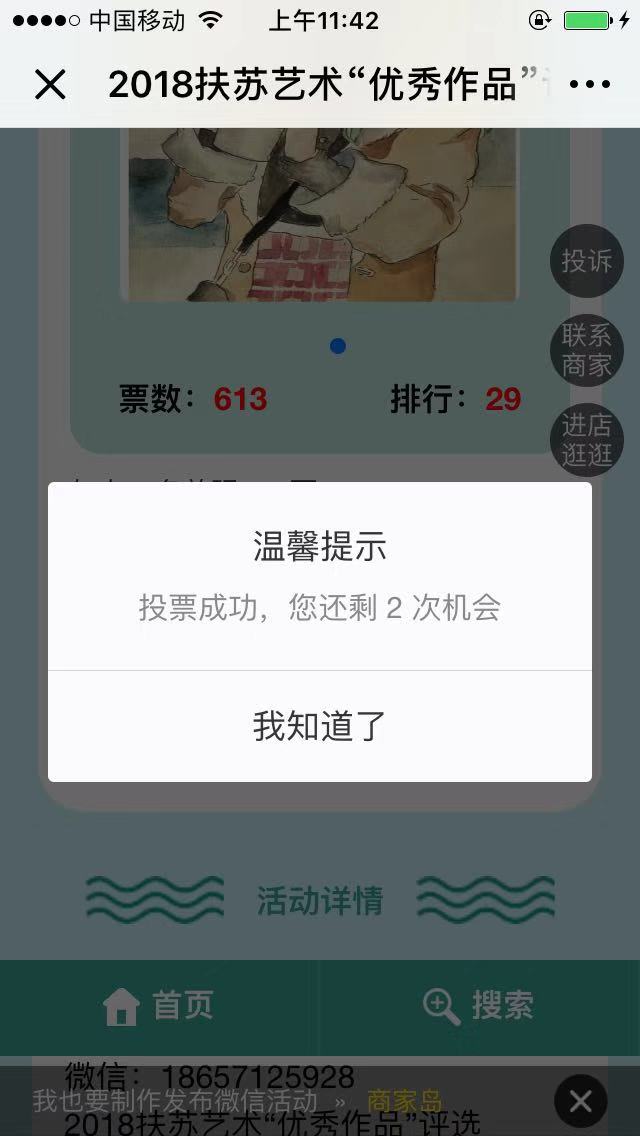
Task: Confirm the dialog with 我知道了
Action: pyautogui.click(x=320, y=726)
